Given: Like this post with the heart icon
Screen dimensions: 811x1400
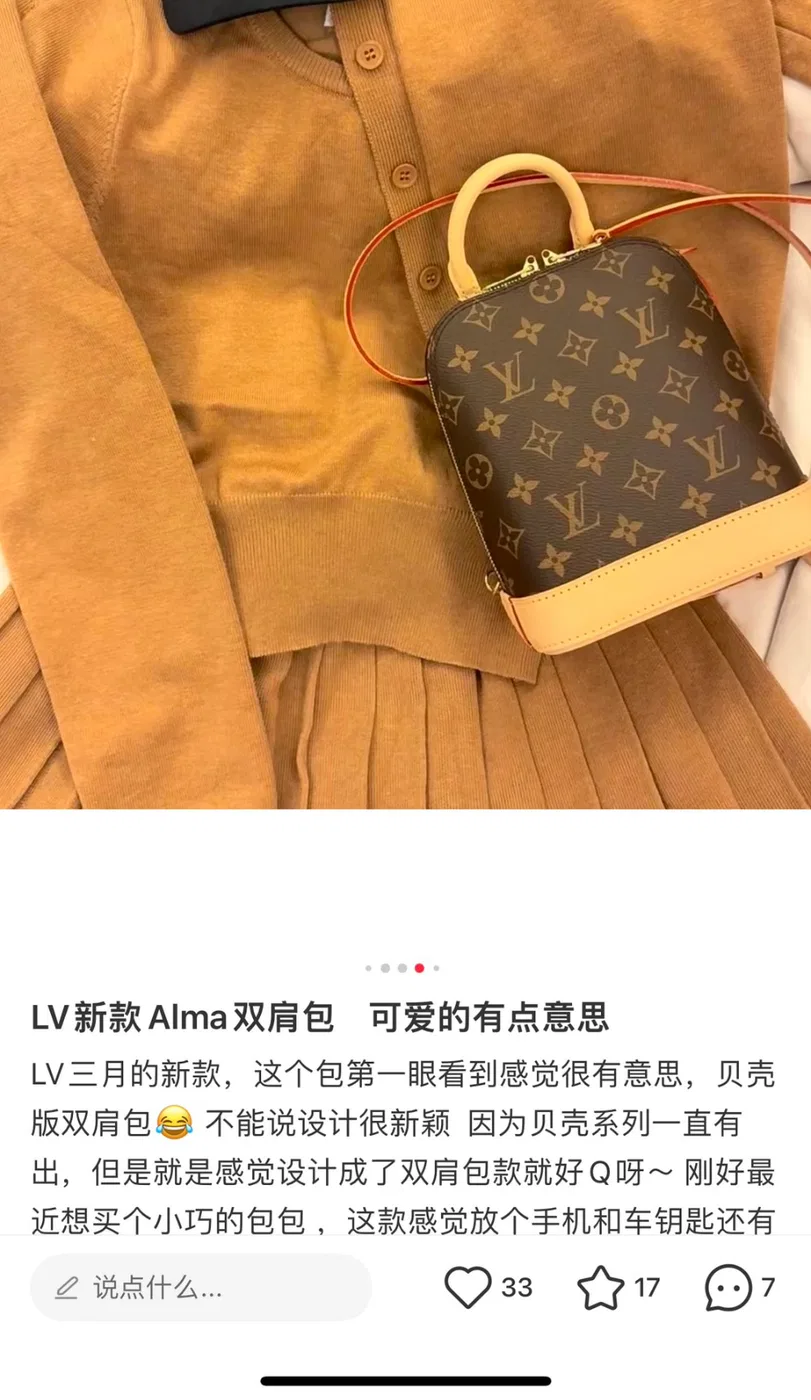Looking at the screenshot, I should 468,1287.
